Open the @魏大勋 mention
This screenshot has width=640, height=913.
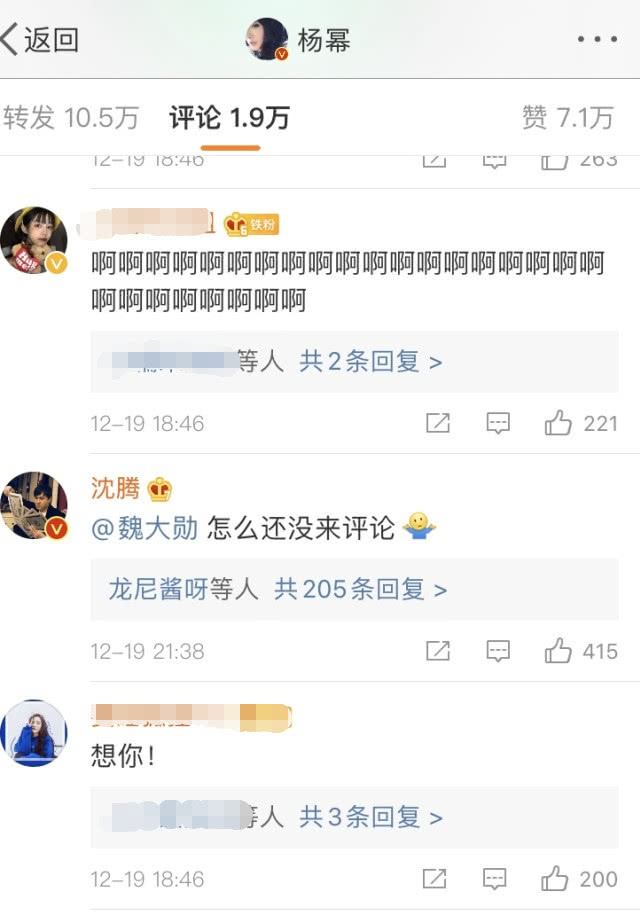[145, 528]
